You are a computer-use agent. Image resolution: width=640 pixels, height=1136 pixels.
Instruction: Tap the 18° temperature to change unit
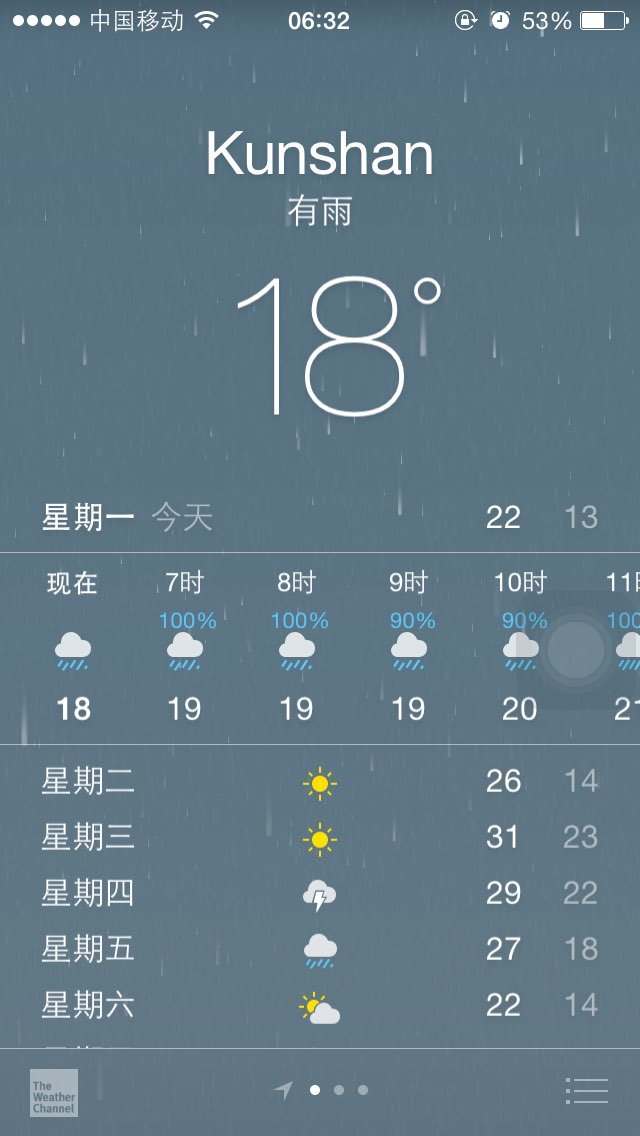click(338, 346)
